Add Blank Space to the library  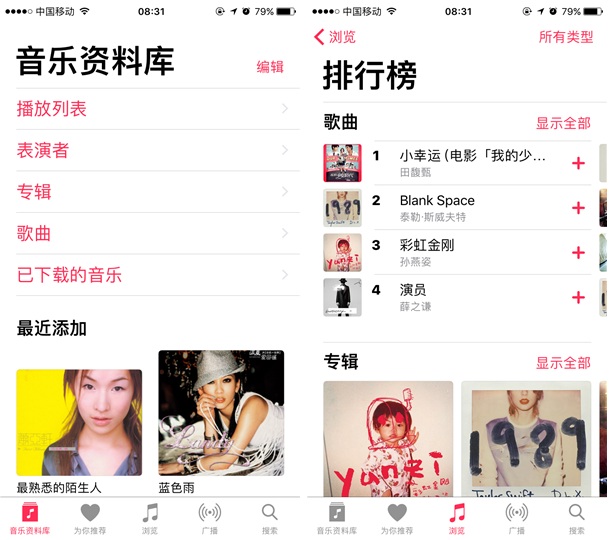[x=578, y=208]
